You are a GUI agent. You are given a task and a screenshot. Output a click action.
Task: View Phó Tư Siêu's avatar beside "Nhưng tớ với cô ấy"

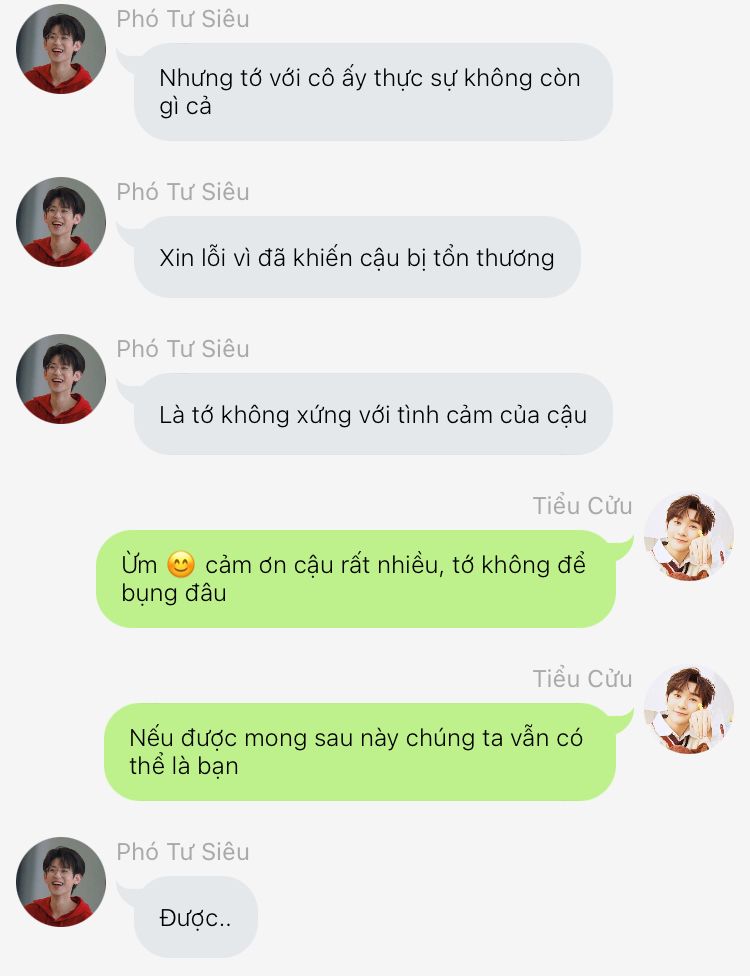coord(61,49)
